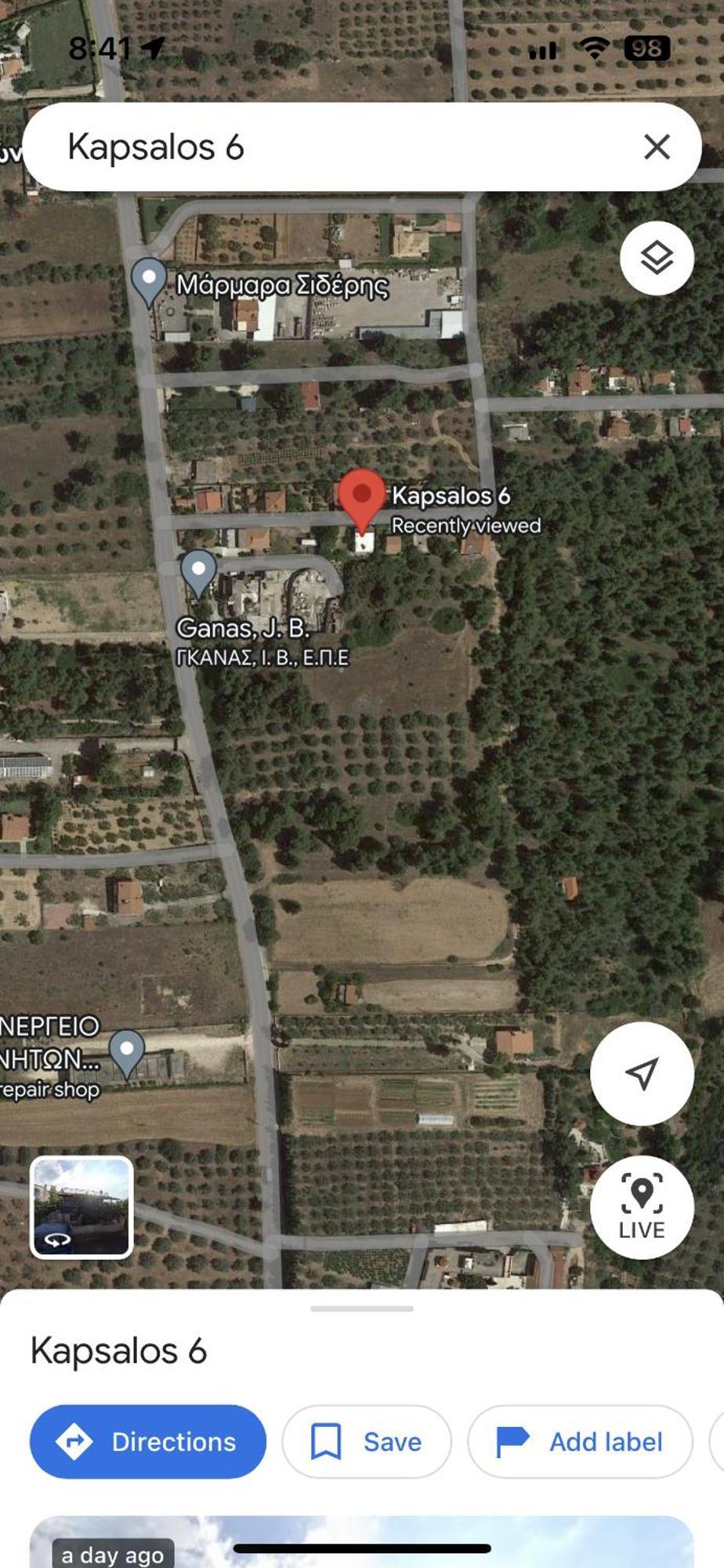
Task: Expand the place sheet handle
Action: [361, 1308]
